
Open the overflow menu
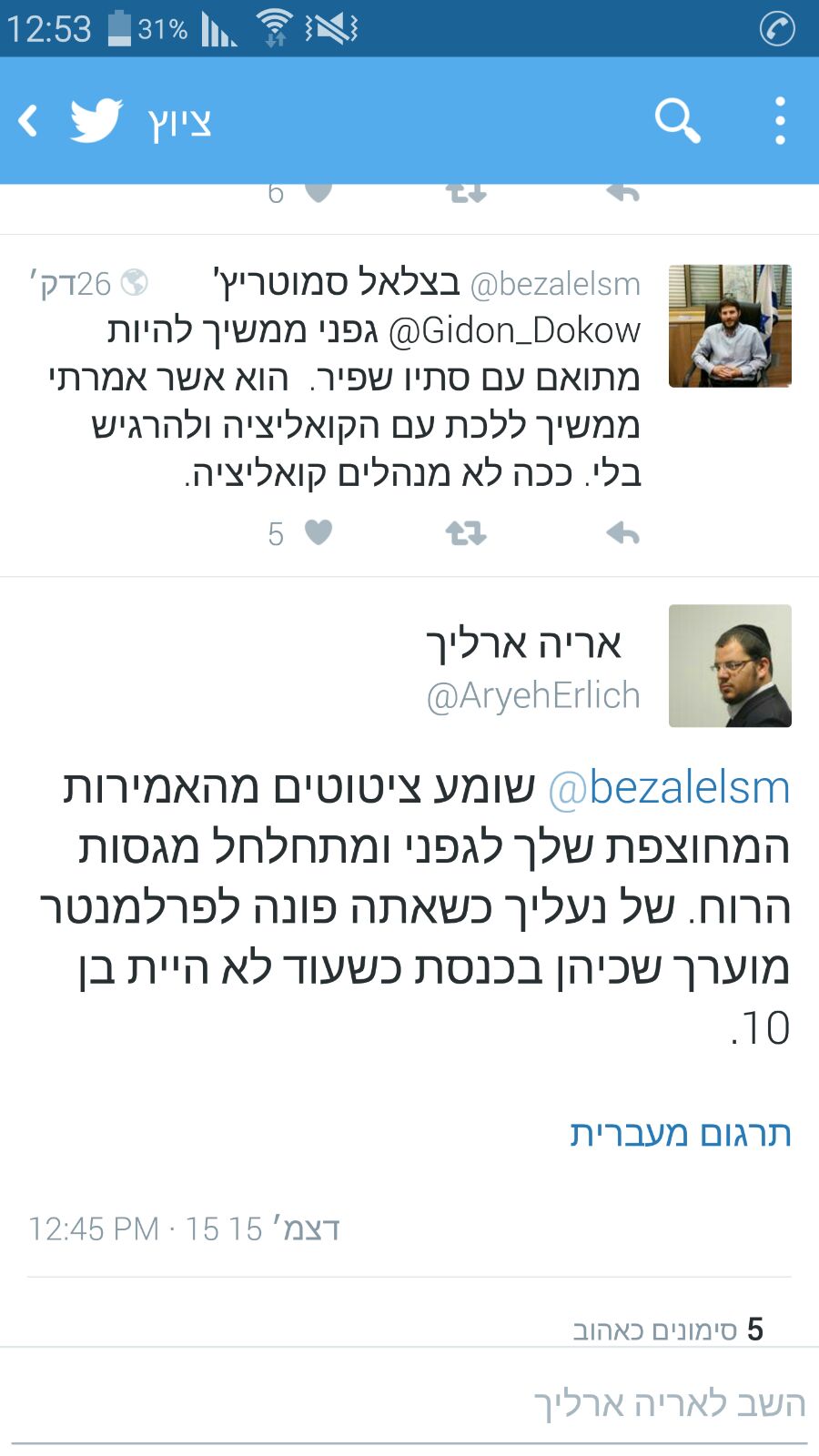(x=780, y=121)
